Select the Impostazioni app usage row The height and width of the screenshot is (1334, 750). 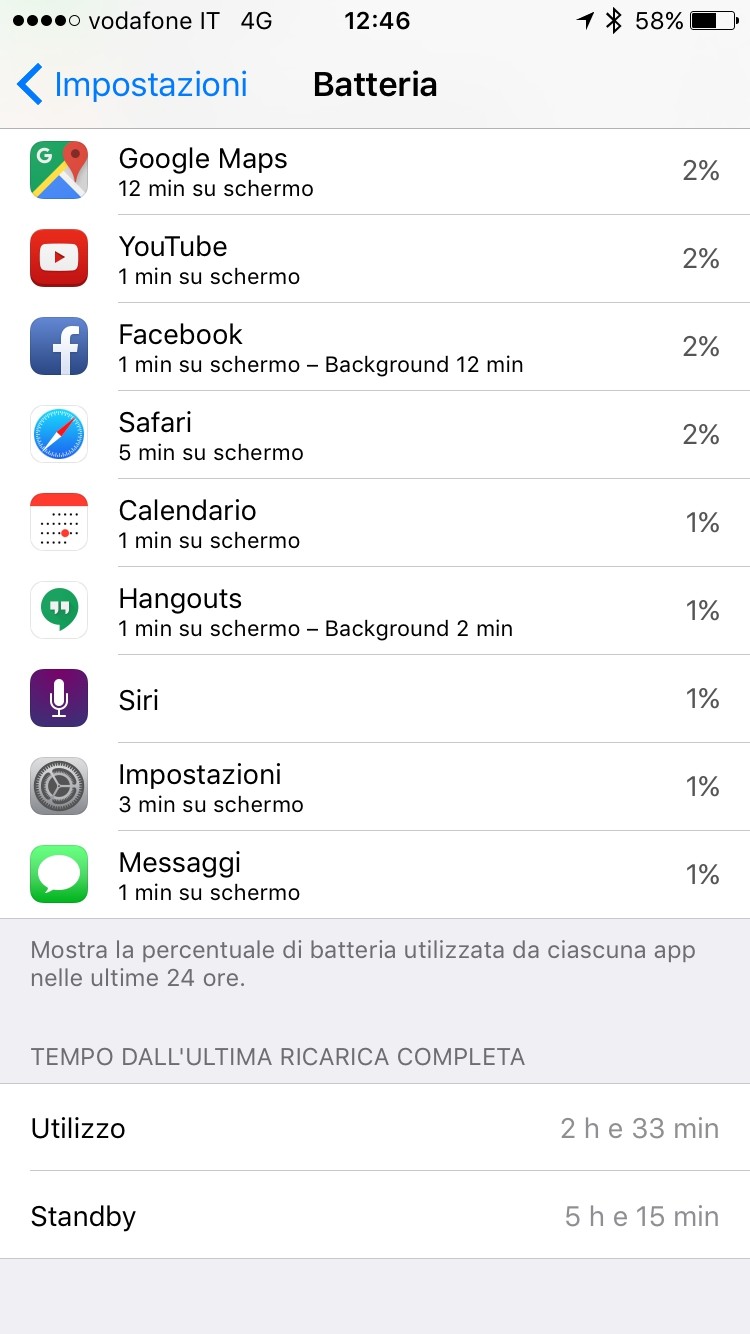[x=375, y=787]
